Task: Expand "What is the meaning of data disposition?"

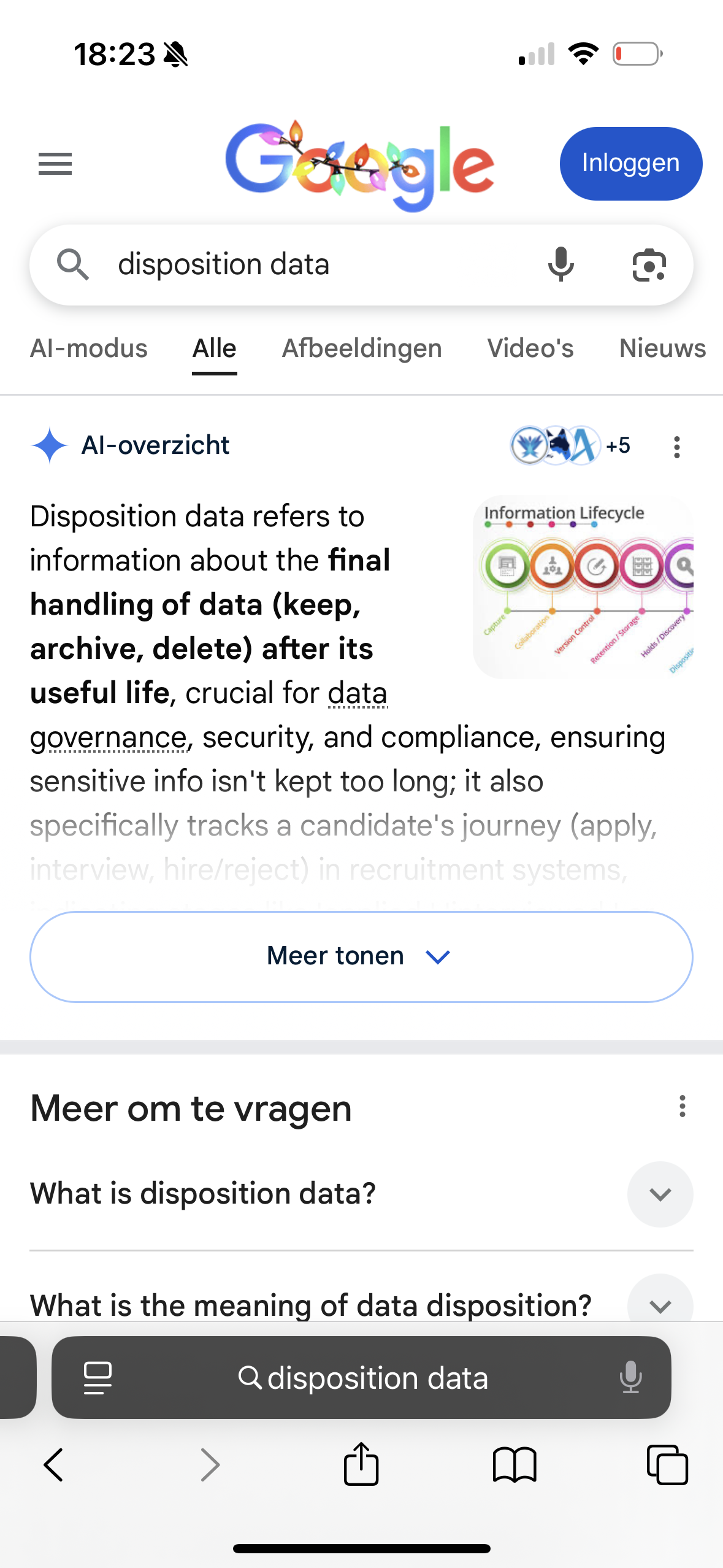Action: coord(660,1304)
